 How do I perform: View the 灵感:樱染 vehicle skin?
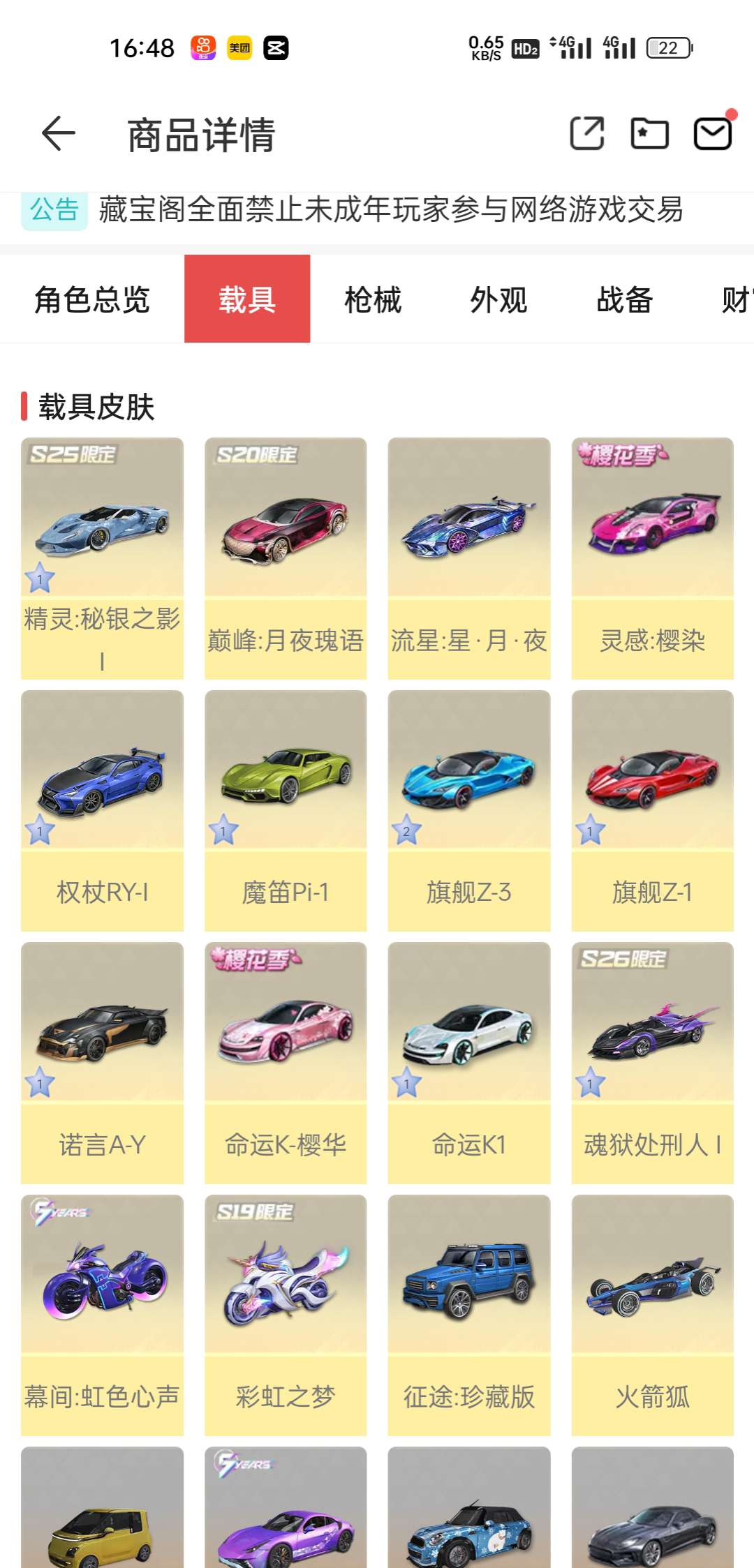[x=652, y=558]
